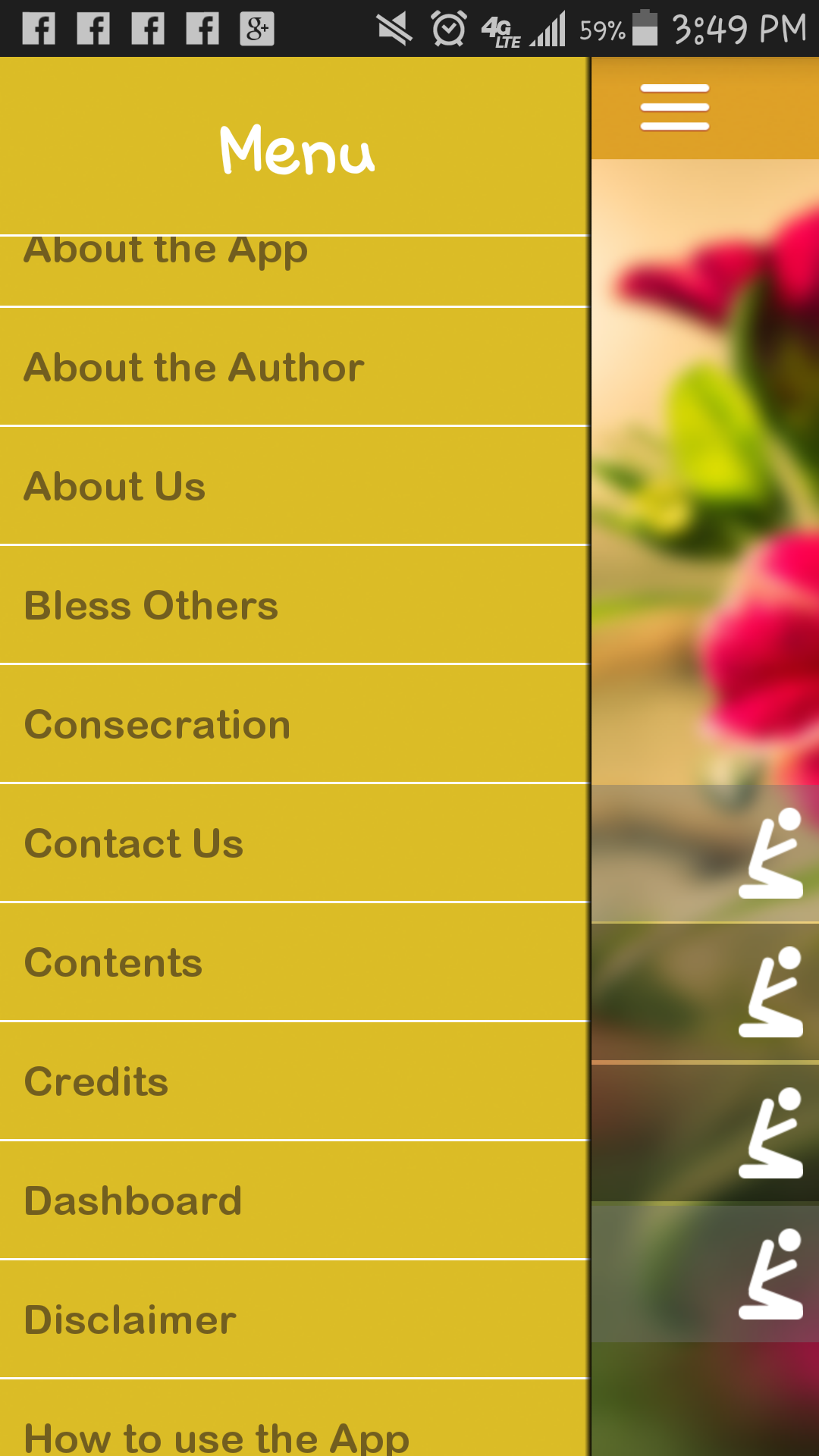Go to About Us

pyautogui.click(x=294, y=486)
